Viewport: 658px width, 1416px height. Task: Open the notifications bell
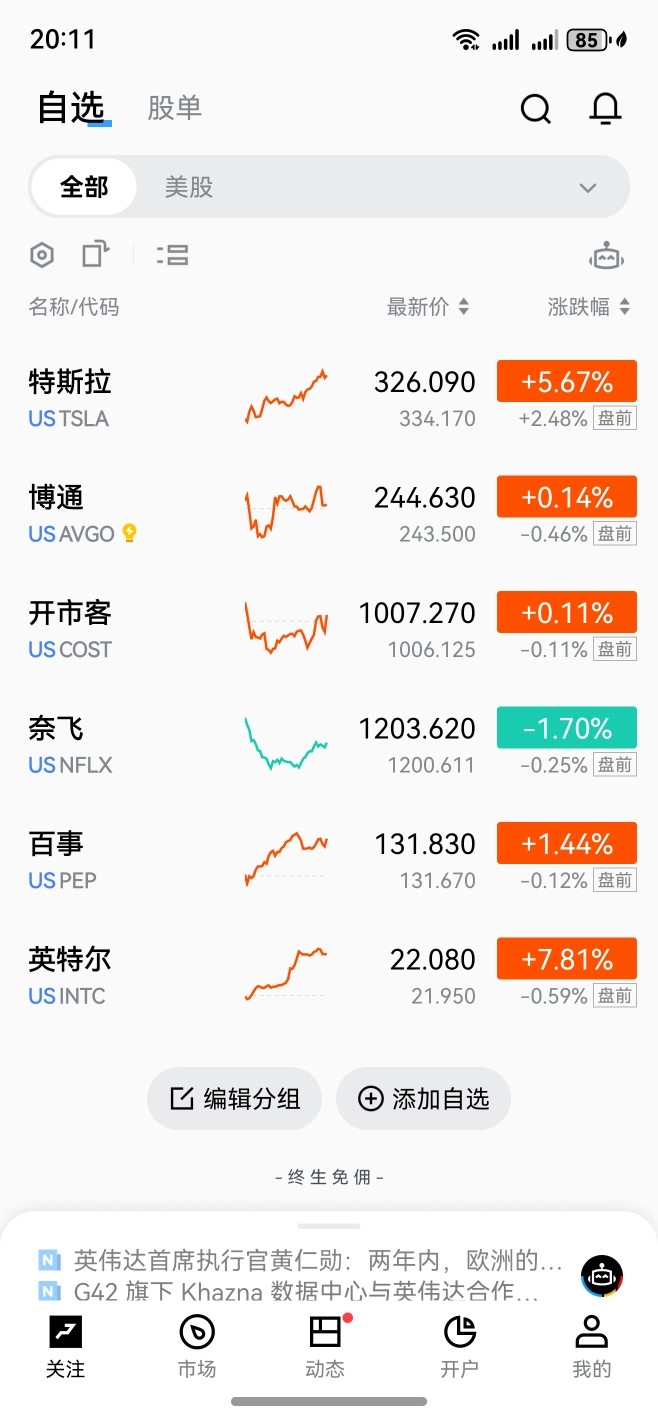(605, 108)
